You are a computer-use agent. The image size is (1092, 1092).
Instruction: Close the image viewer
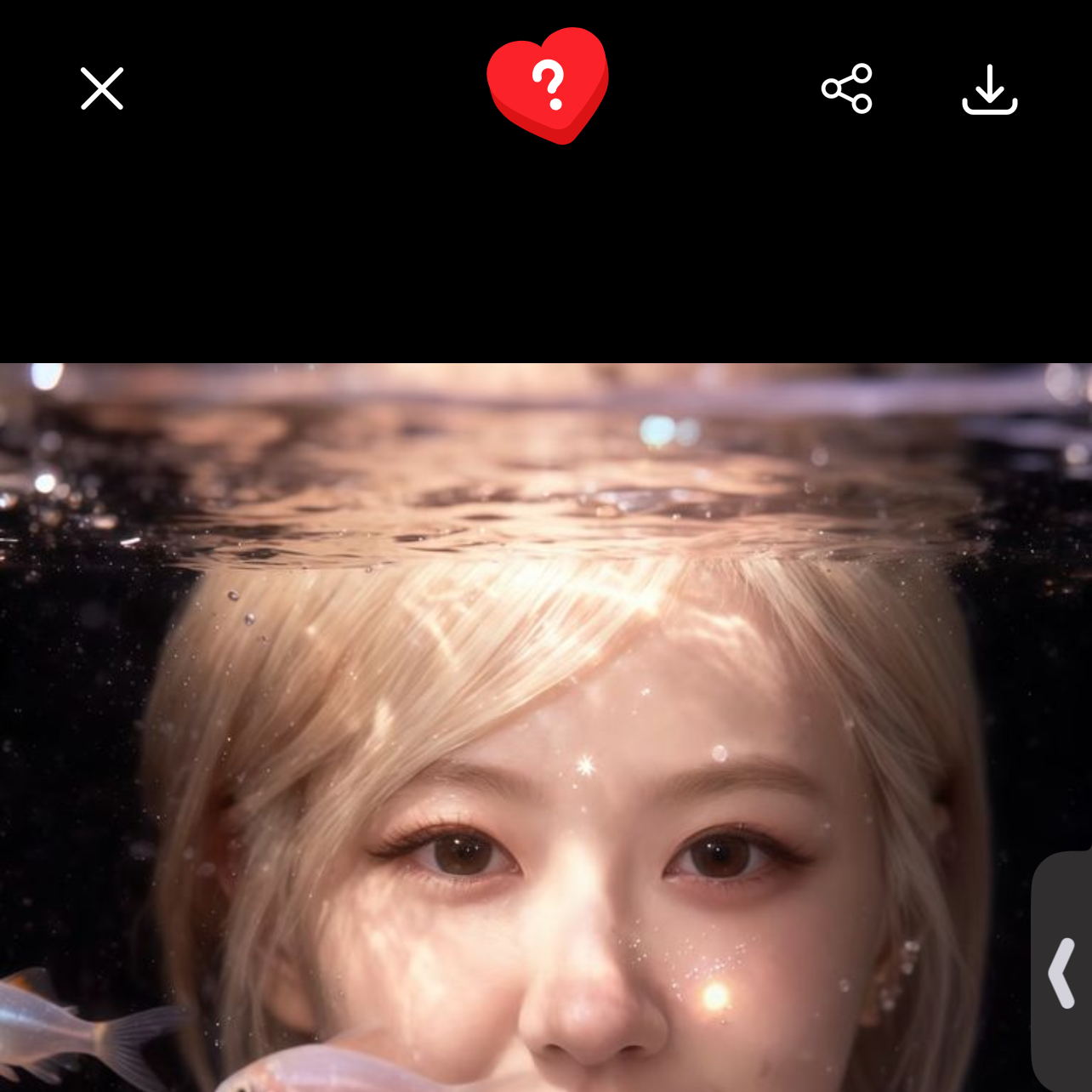point(102,88)
